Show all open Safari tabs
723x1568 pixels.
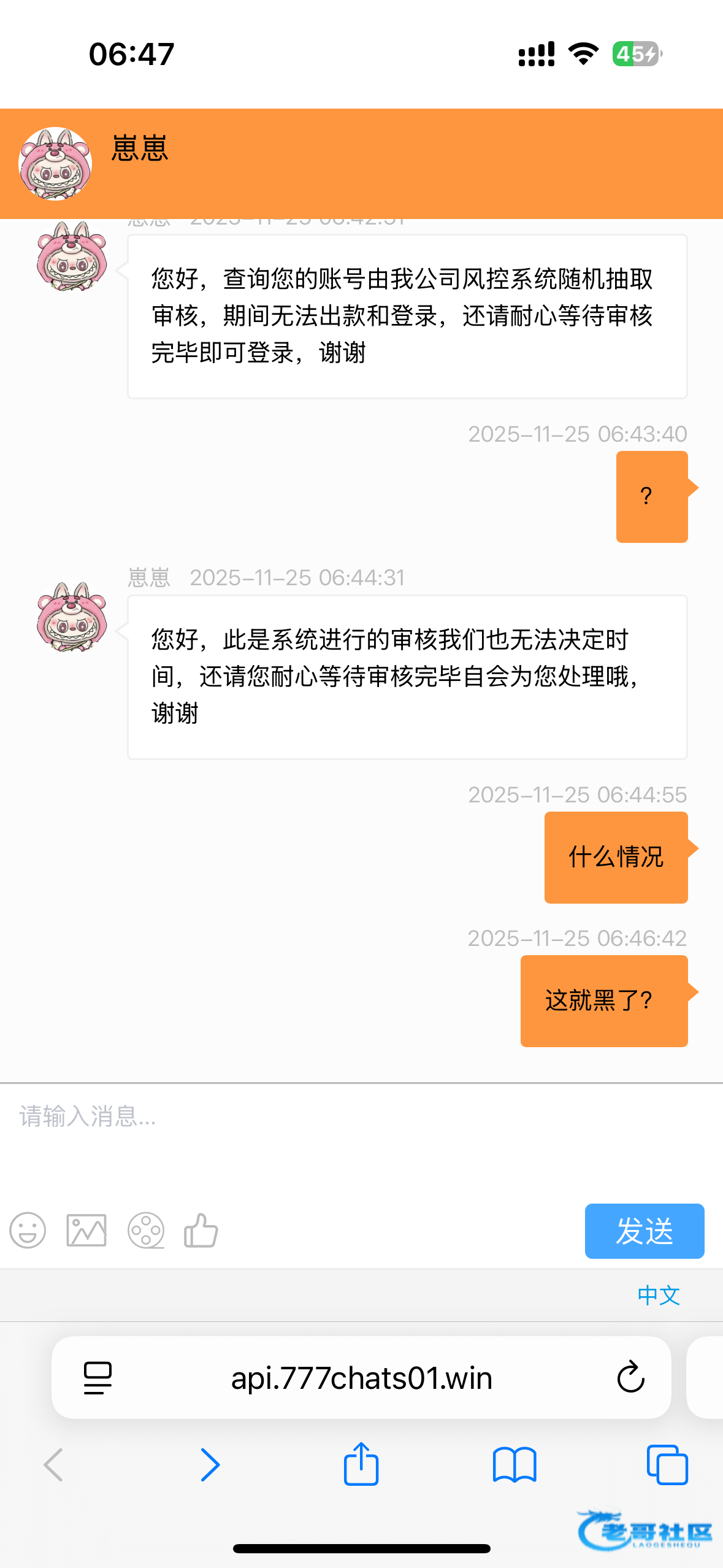[667, 1465]
